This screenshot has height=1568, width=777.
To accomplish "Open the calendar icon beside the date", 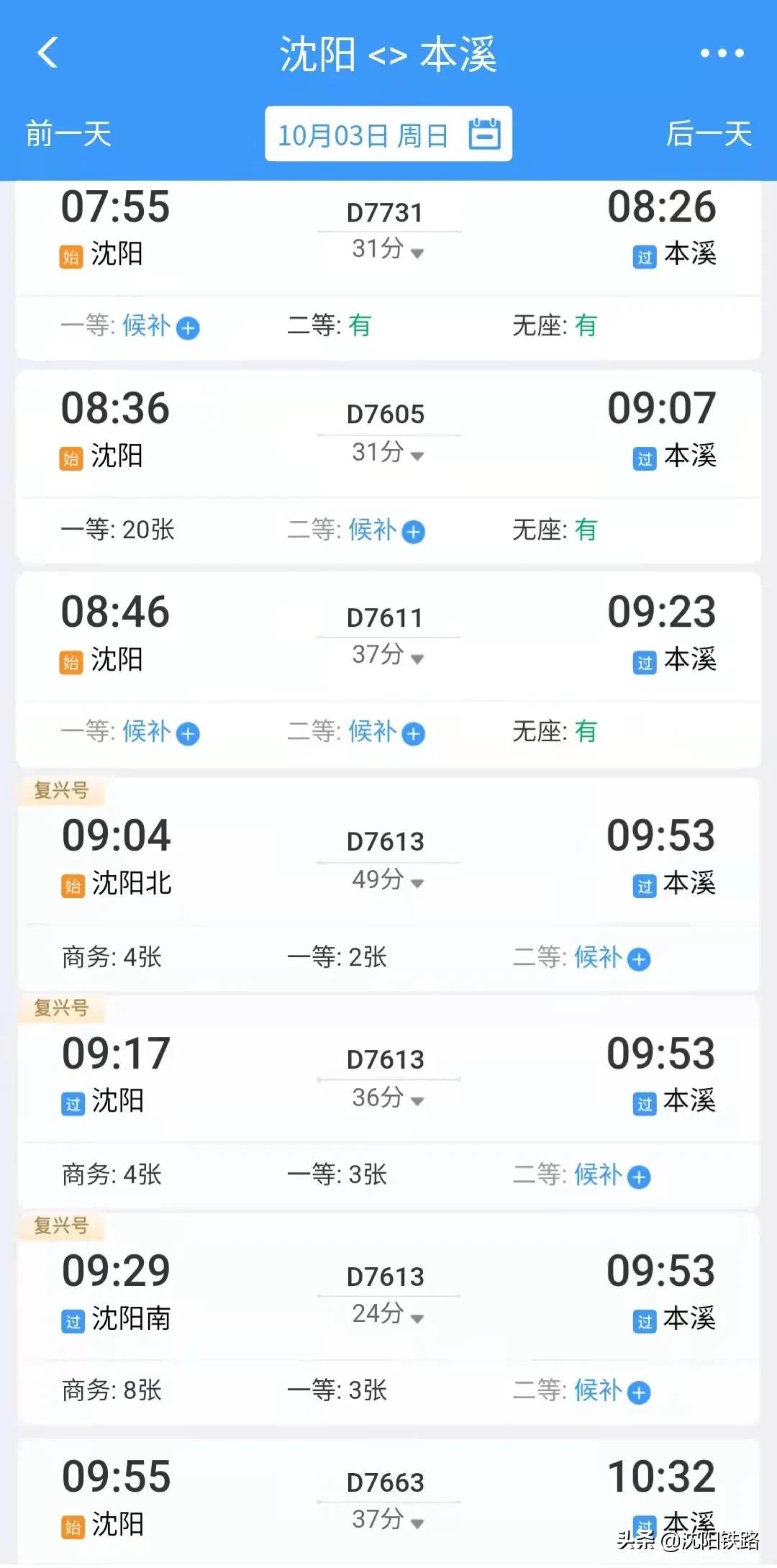I will [x=483, y=134].
